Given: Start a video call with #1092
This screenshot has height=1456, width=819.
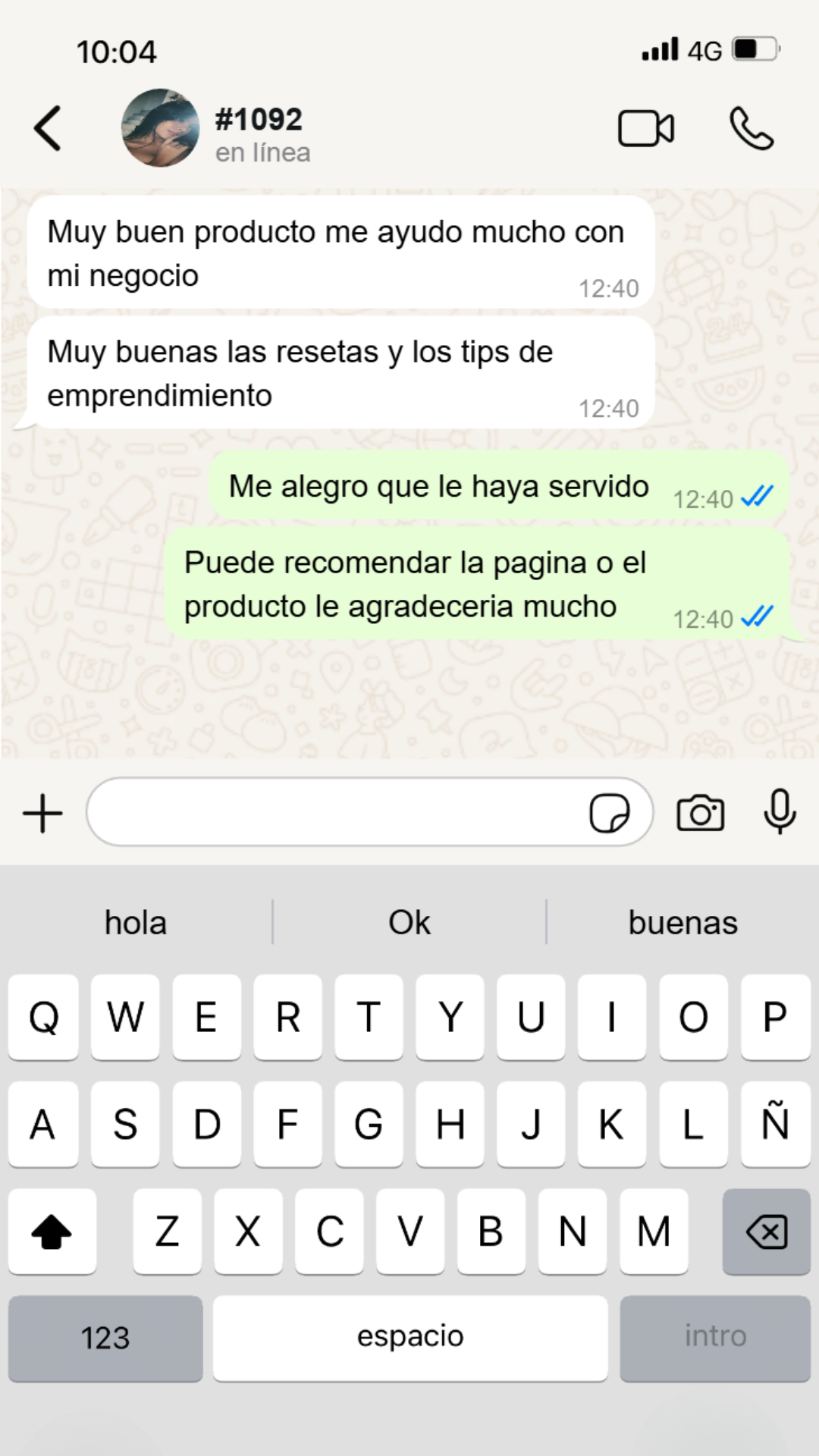Looking at the screenshot, I should click(645, 128).
